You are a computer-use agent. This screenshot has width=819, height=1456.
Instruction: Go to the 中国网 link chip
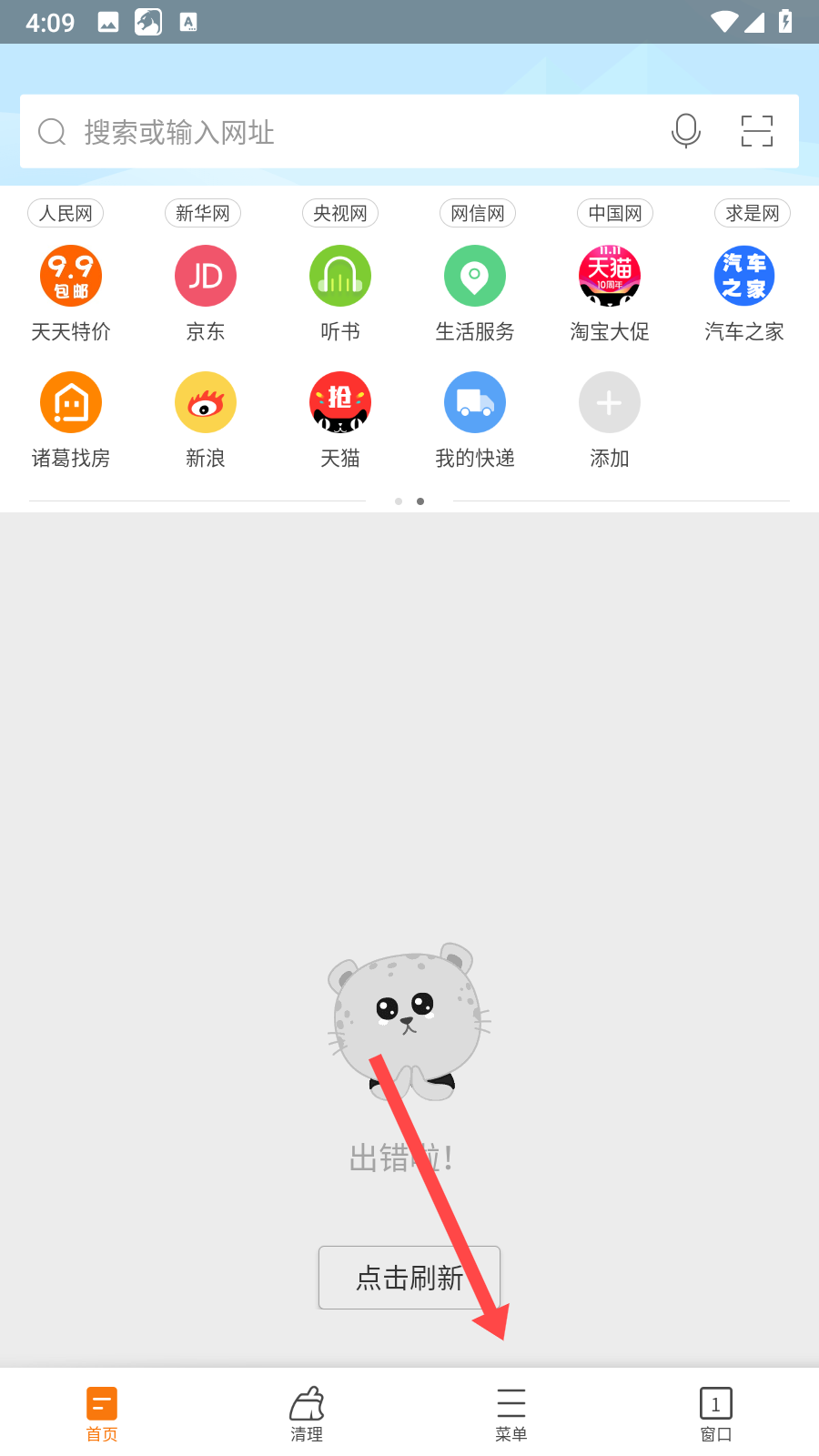coord(615,213)
